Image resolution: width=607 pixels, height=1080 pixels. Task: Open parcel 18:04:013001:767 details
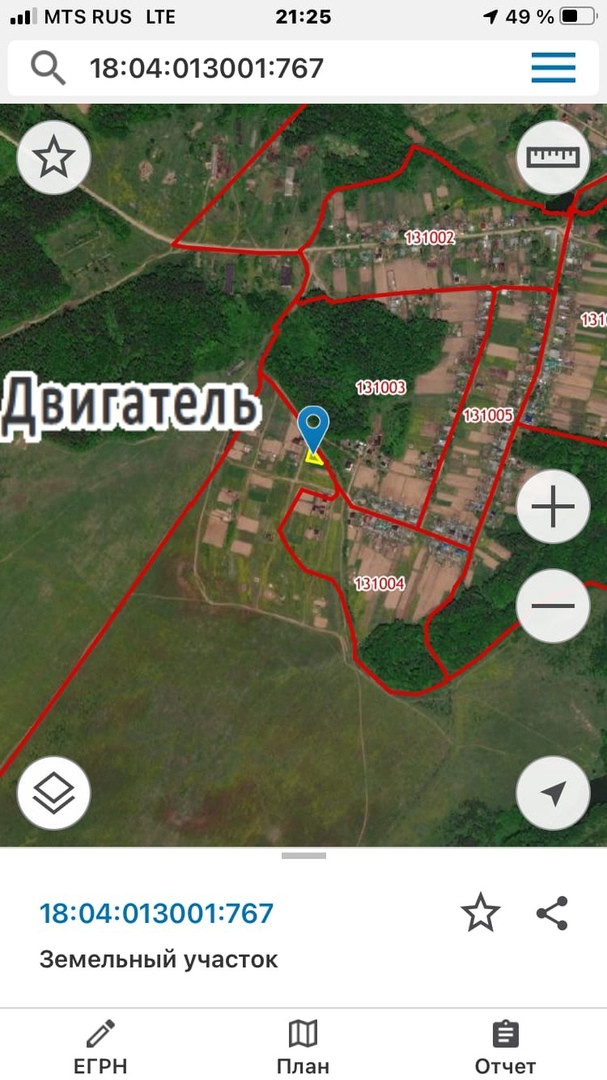tap(156, 913)
